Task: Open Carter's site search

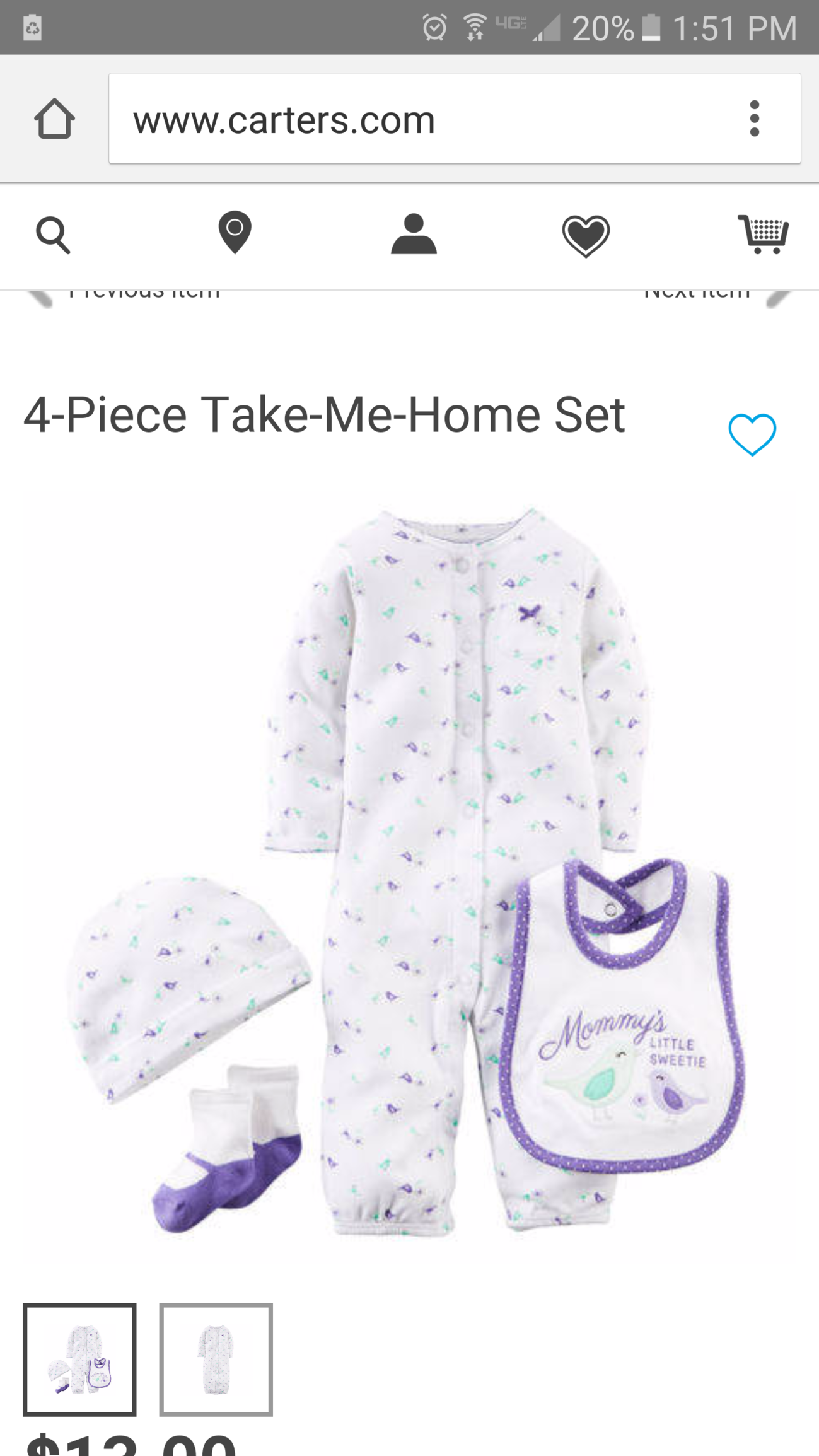Action: tap(53, 235)
